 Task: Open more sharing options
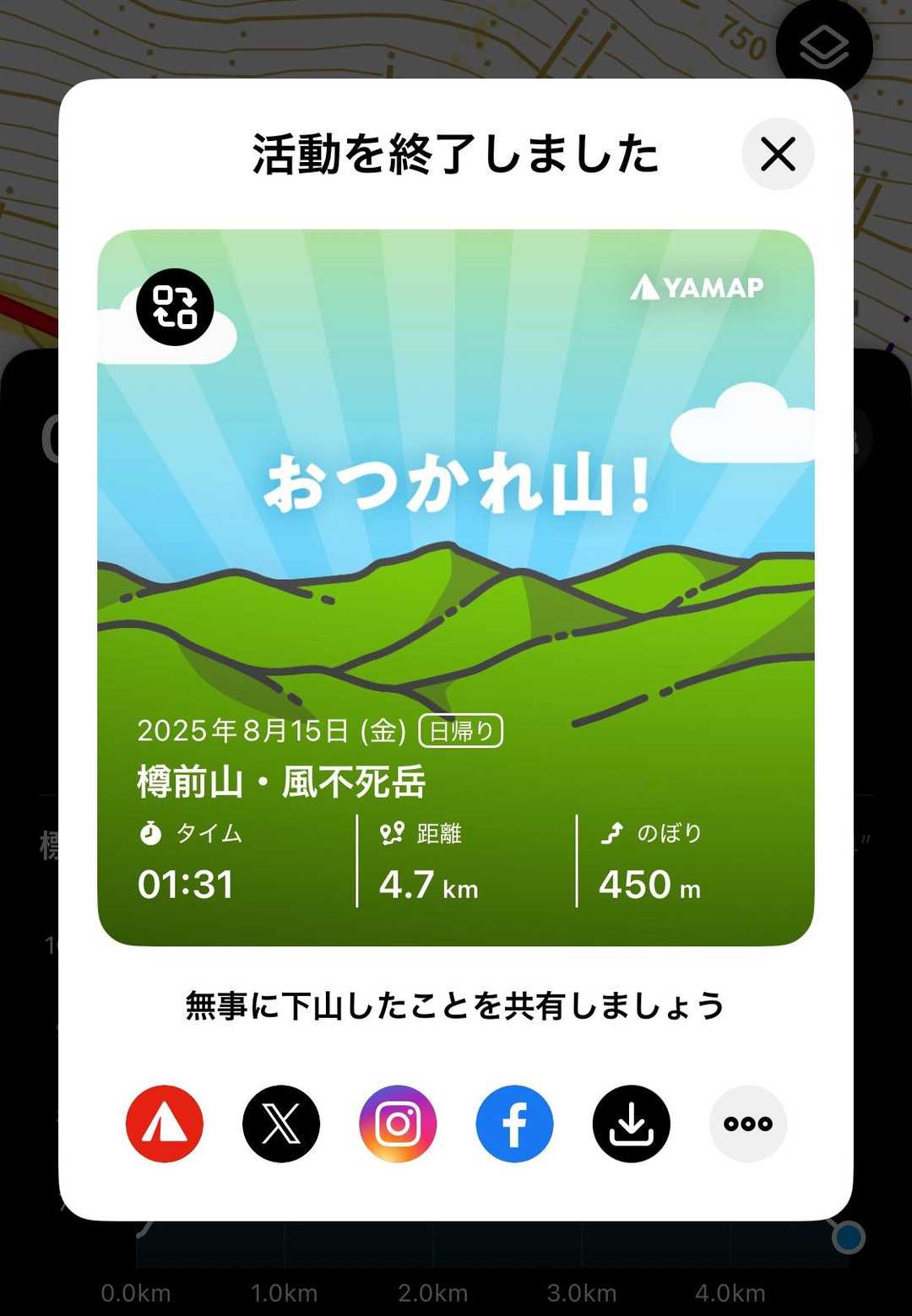click(x=747, y=1124)
